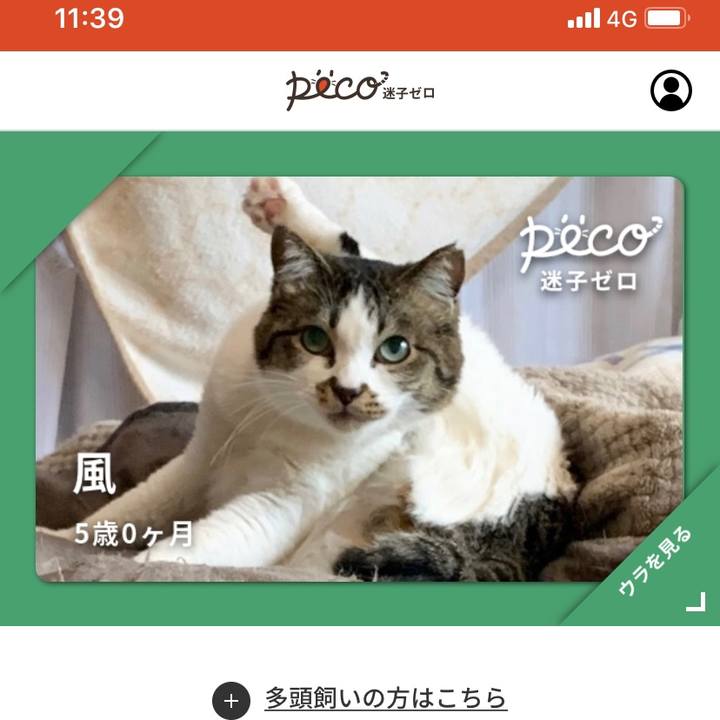Open the 多頭飼いの方はこちら link
This screenshot has width=720, height=720.
tap(385, 698)
